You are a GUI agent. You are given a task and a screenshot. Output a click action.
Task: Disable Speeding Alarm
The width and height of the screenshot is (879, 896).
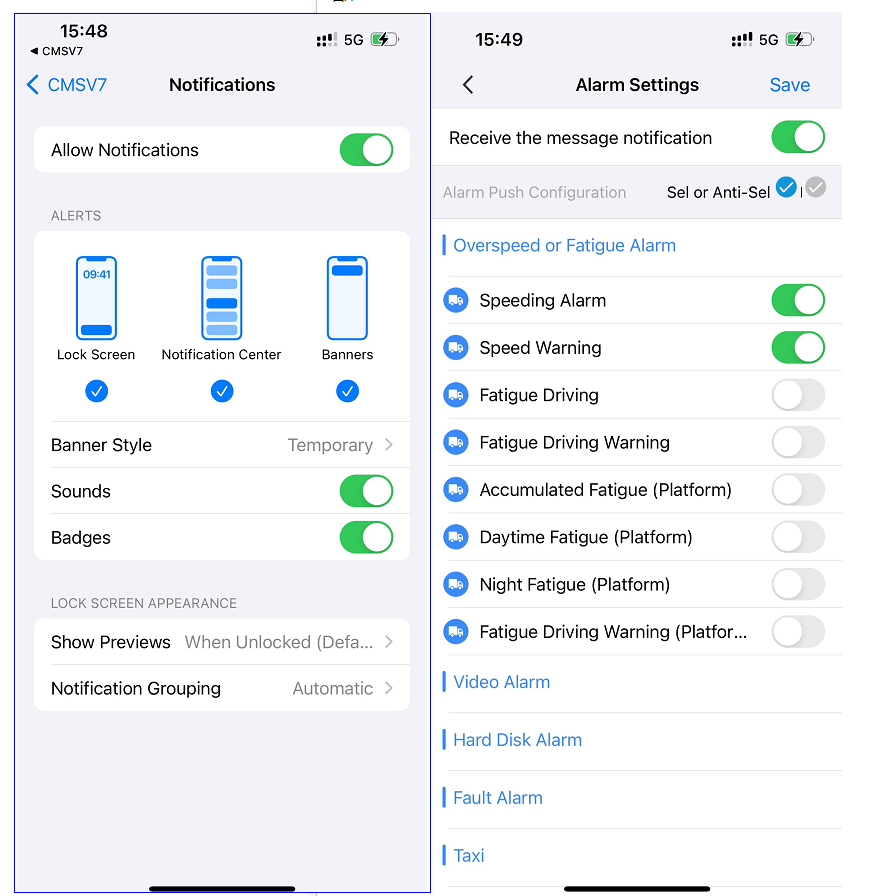click(798, 300)
